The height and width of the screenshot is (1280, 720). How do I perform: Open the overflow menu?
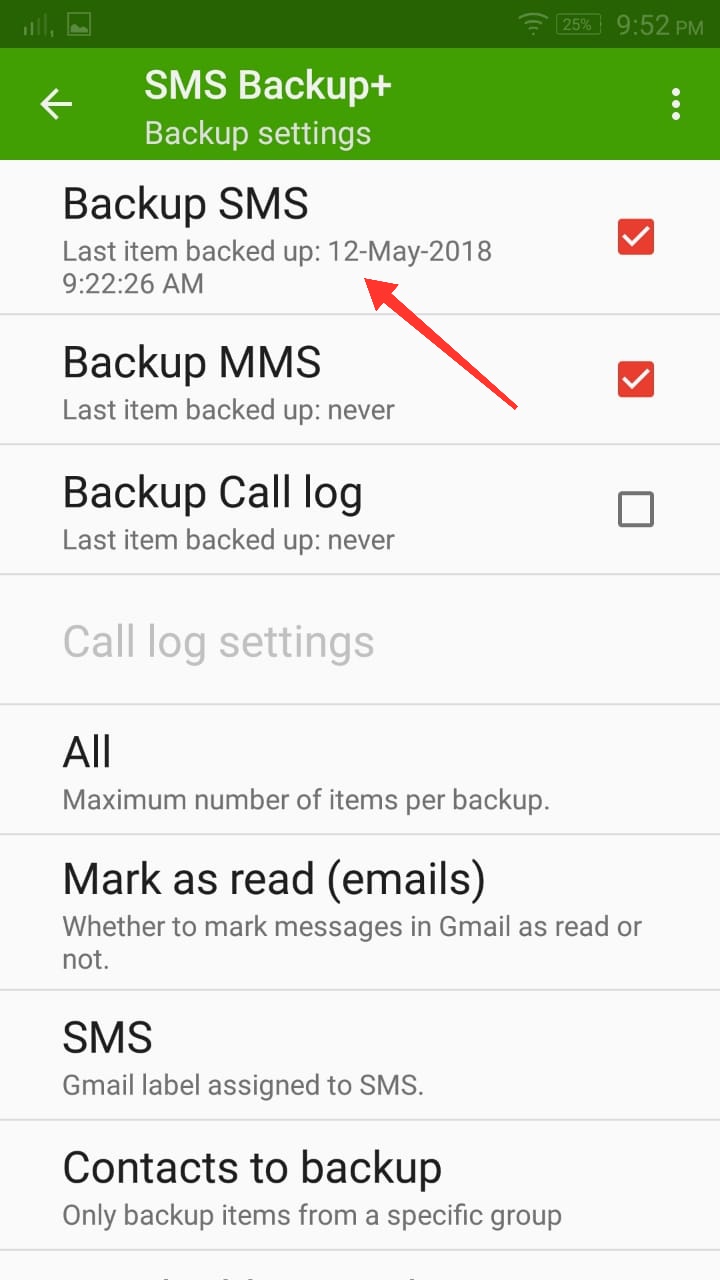click(676, 104)
